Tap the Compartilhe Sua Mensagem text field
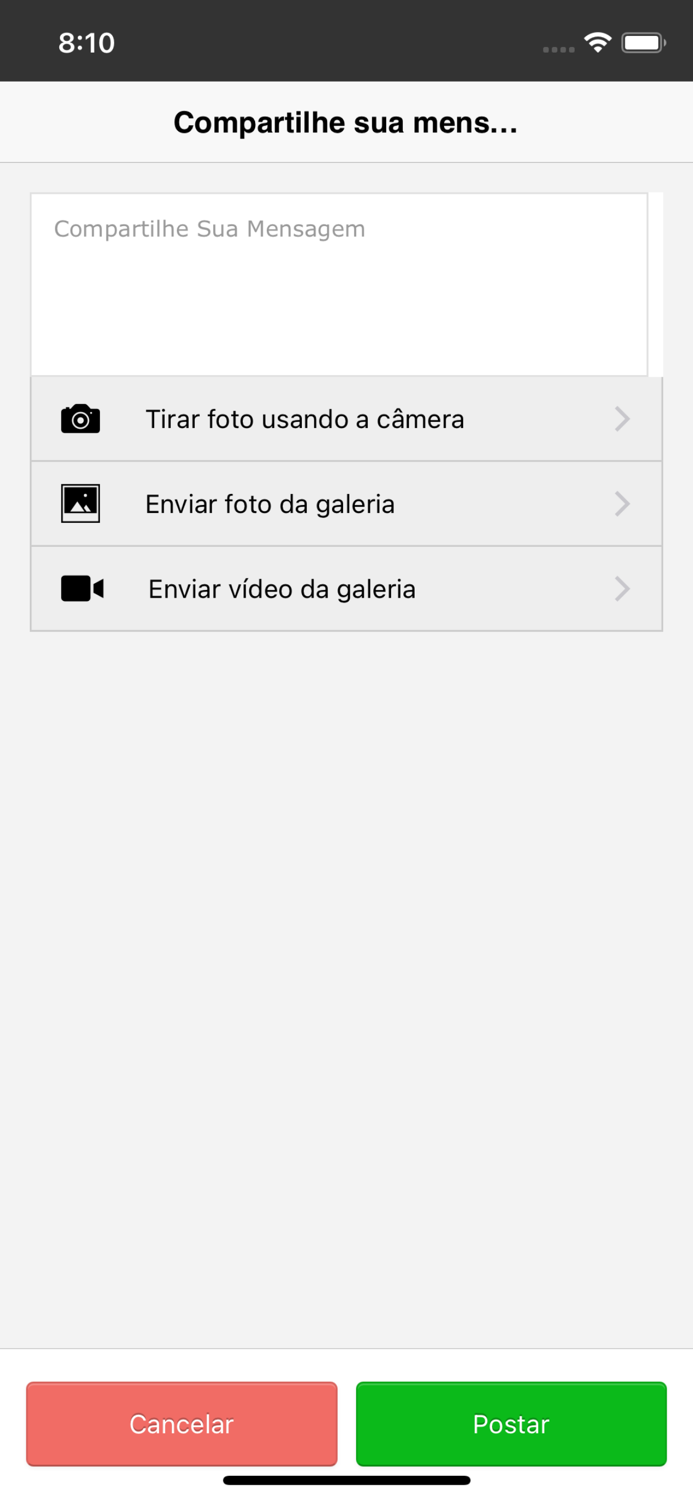The image size is (693, 1500). [x=339, y=284]
